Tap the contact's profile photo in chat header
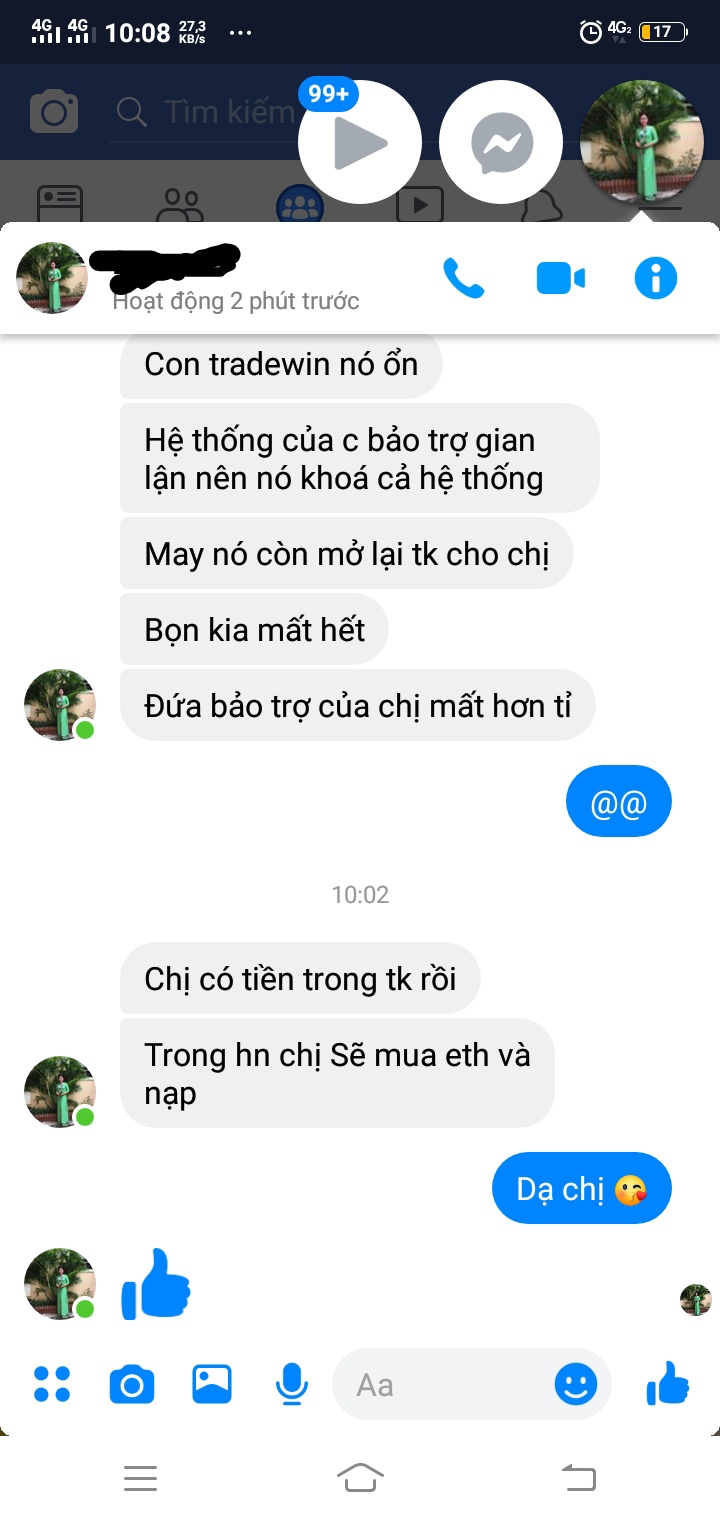Image resolution: width=720 pixels, height=1520 pixels. pyautogui.click(x=52, y=277)
